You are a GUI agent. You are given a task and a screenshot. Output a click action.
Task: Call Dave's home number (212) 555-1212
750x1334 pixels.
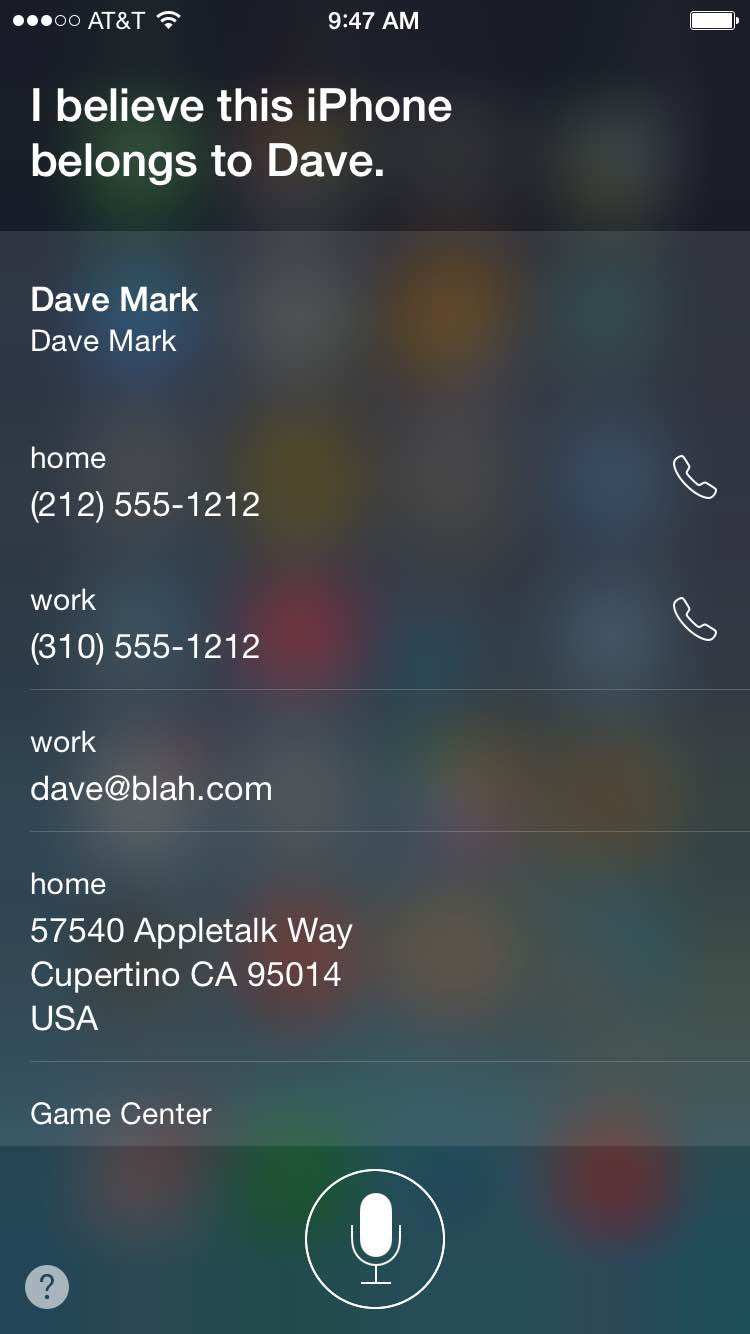pyautogui.click(x=694, y=477)
